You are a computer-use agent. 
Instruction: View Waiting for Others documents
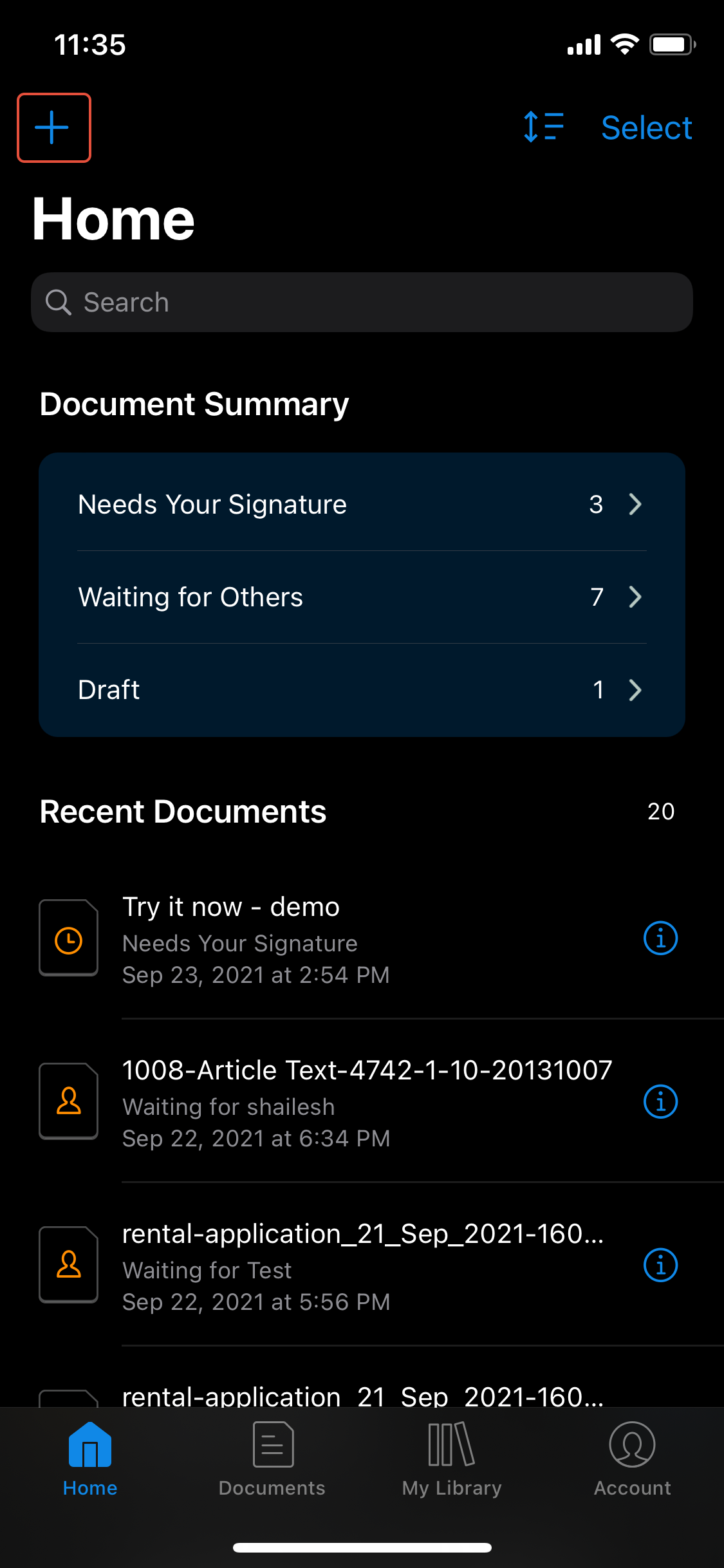[362, 597]
